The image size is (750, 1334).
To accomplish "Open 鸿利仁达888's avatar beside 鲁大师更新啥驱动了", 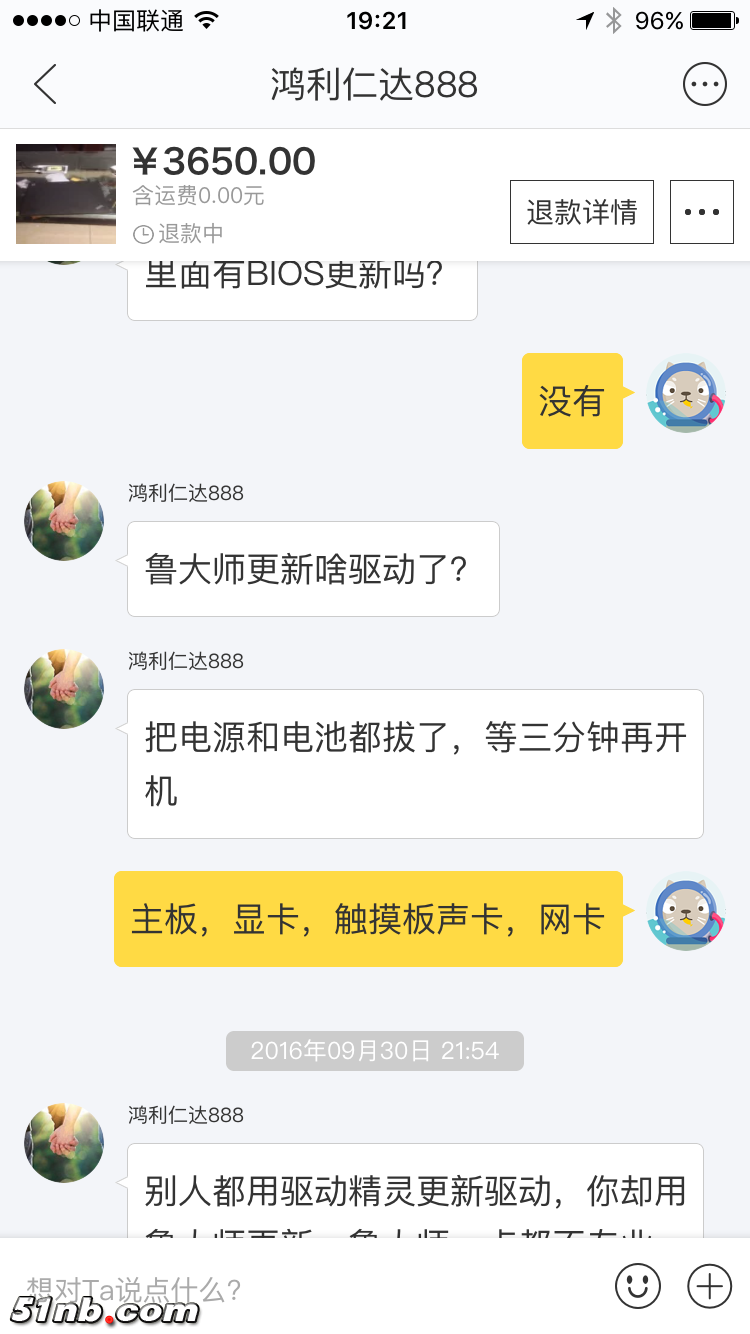I will coord(64,521).
